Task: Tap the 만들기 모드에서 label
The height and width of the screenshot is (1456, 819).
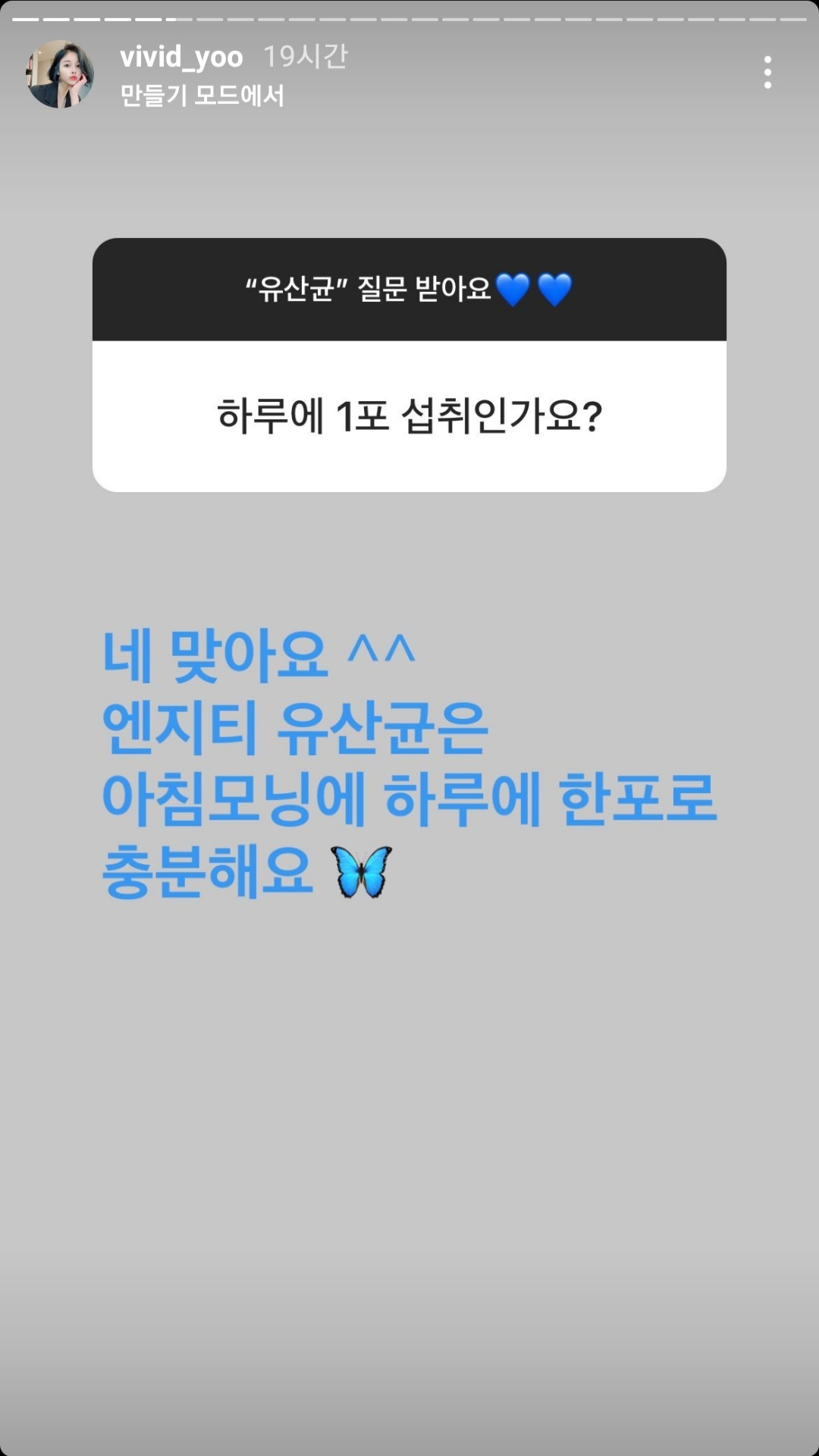Action: (x=202, y=96)
